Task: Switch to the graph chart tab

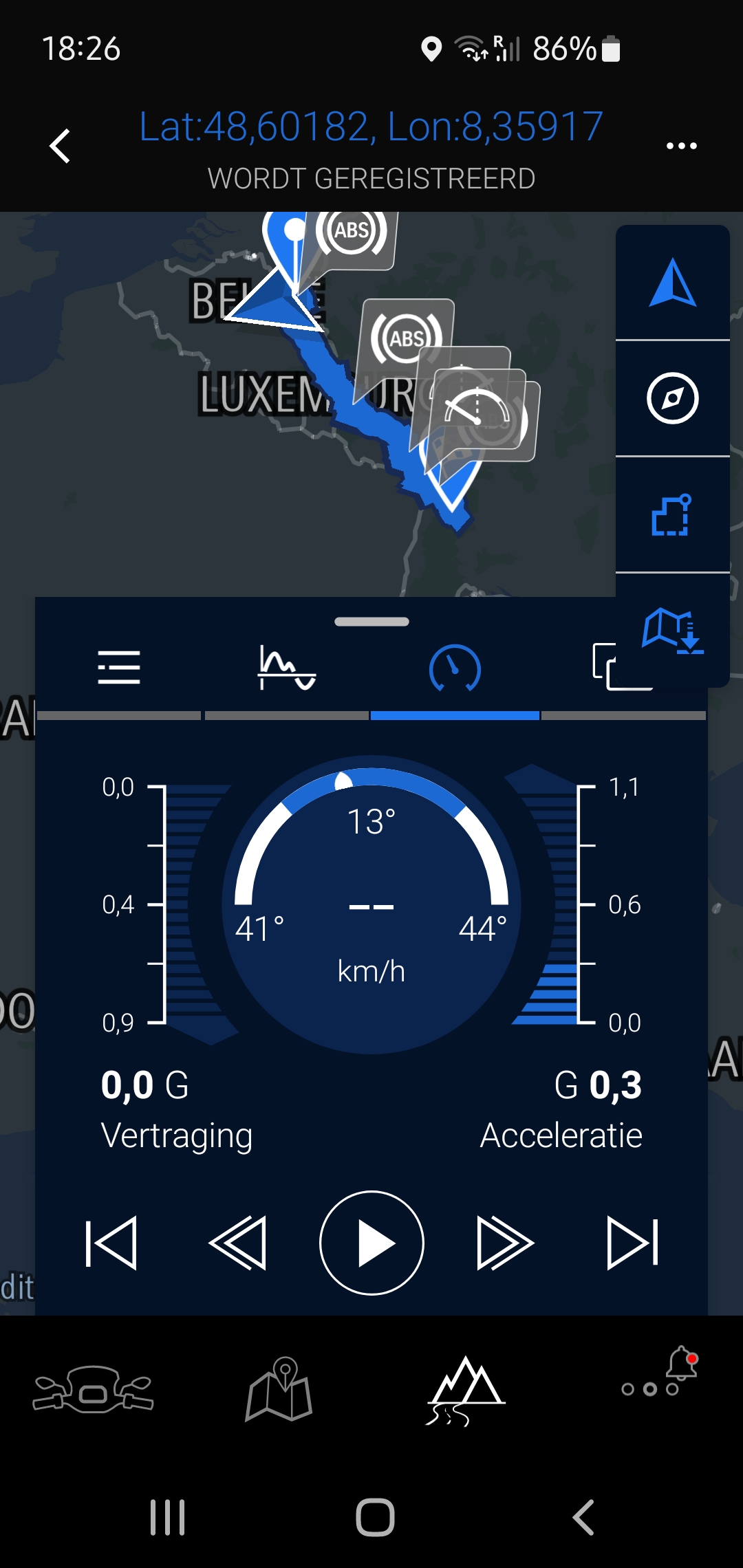Action: pos(287,668)
